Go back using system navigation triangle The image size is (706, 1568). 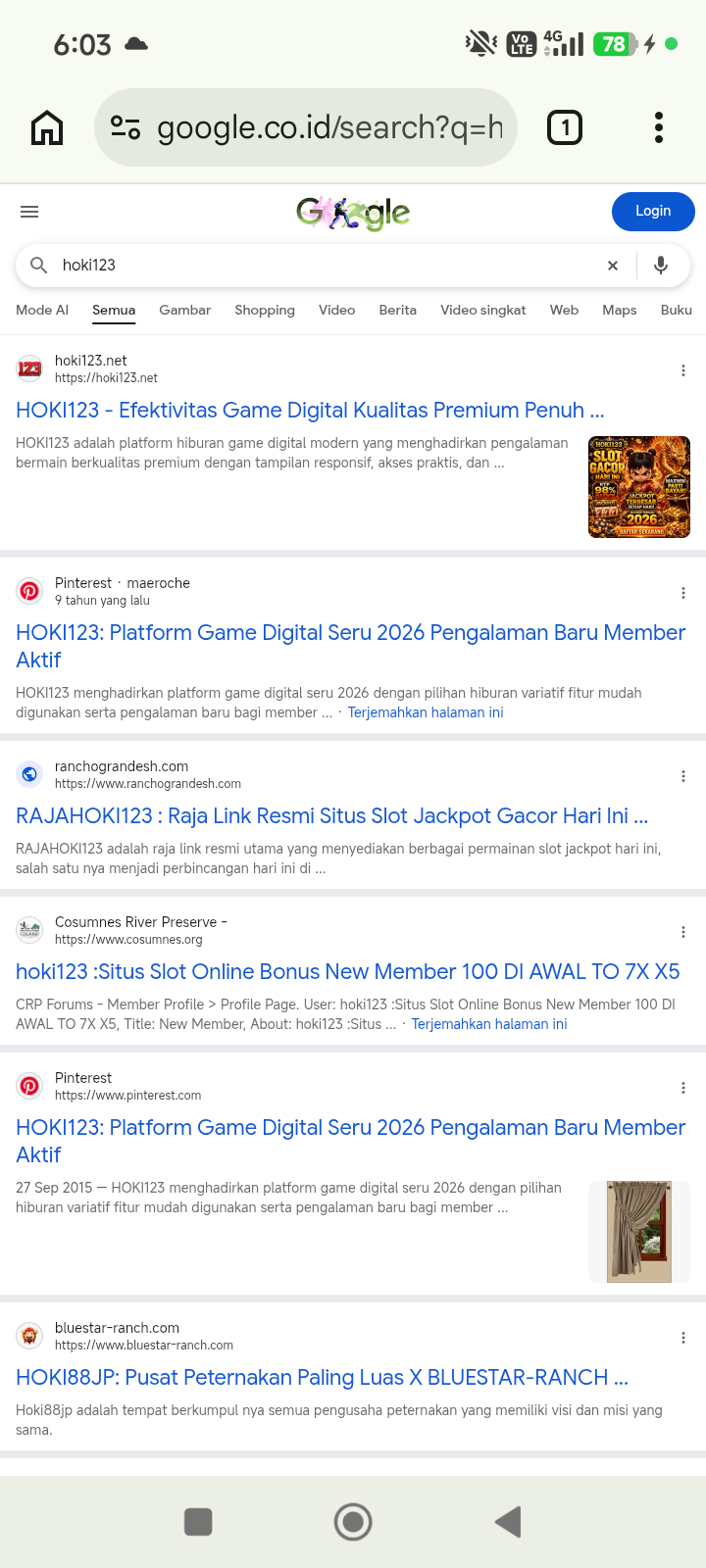pos(508,1522)
